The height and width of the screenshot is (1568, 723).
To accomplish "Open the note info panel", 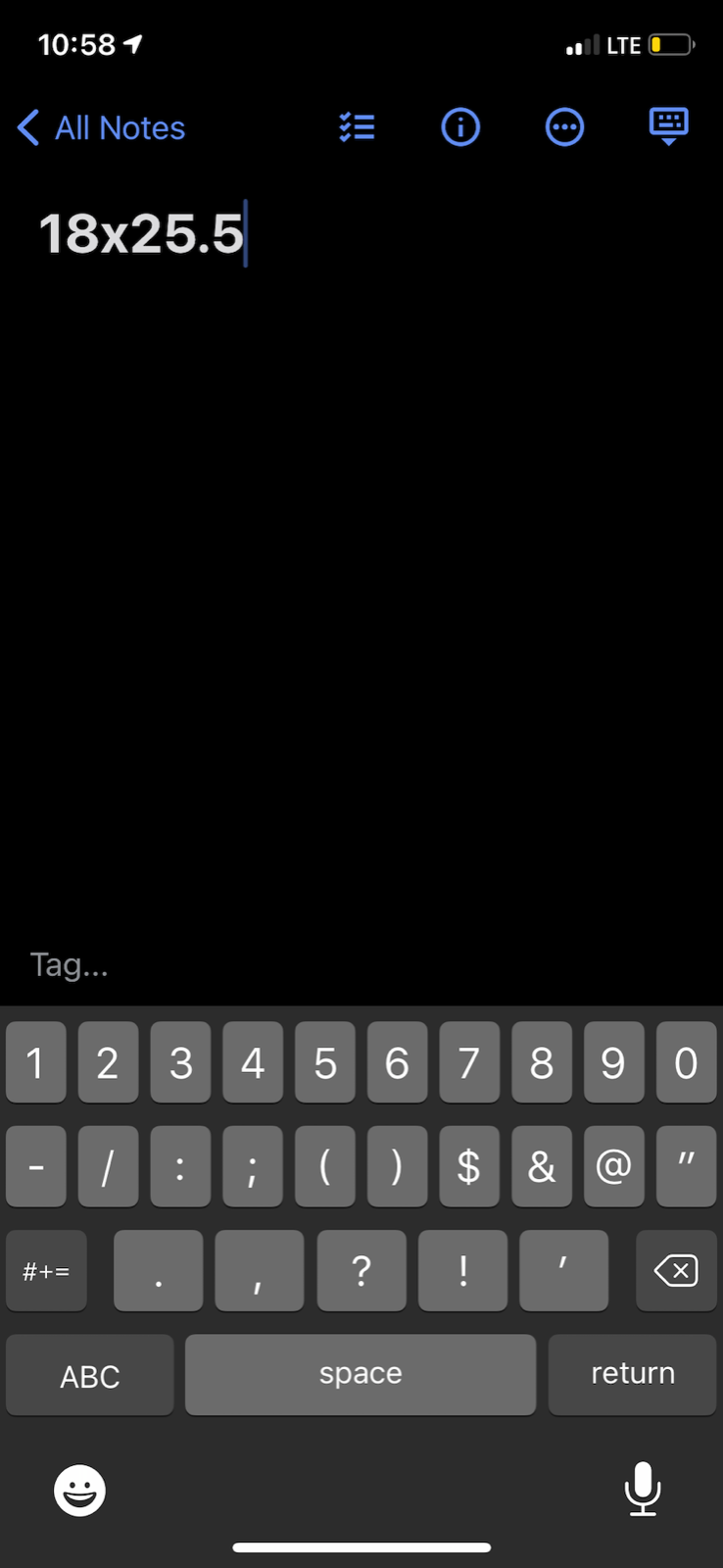I will 460,127.
